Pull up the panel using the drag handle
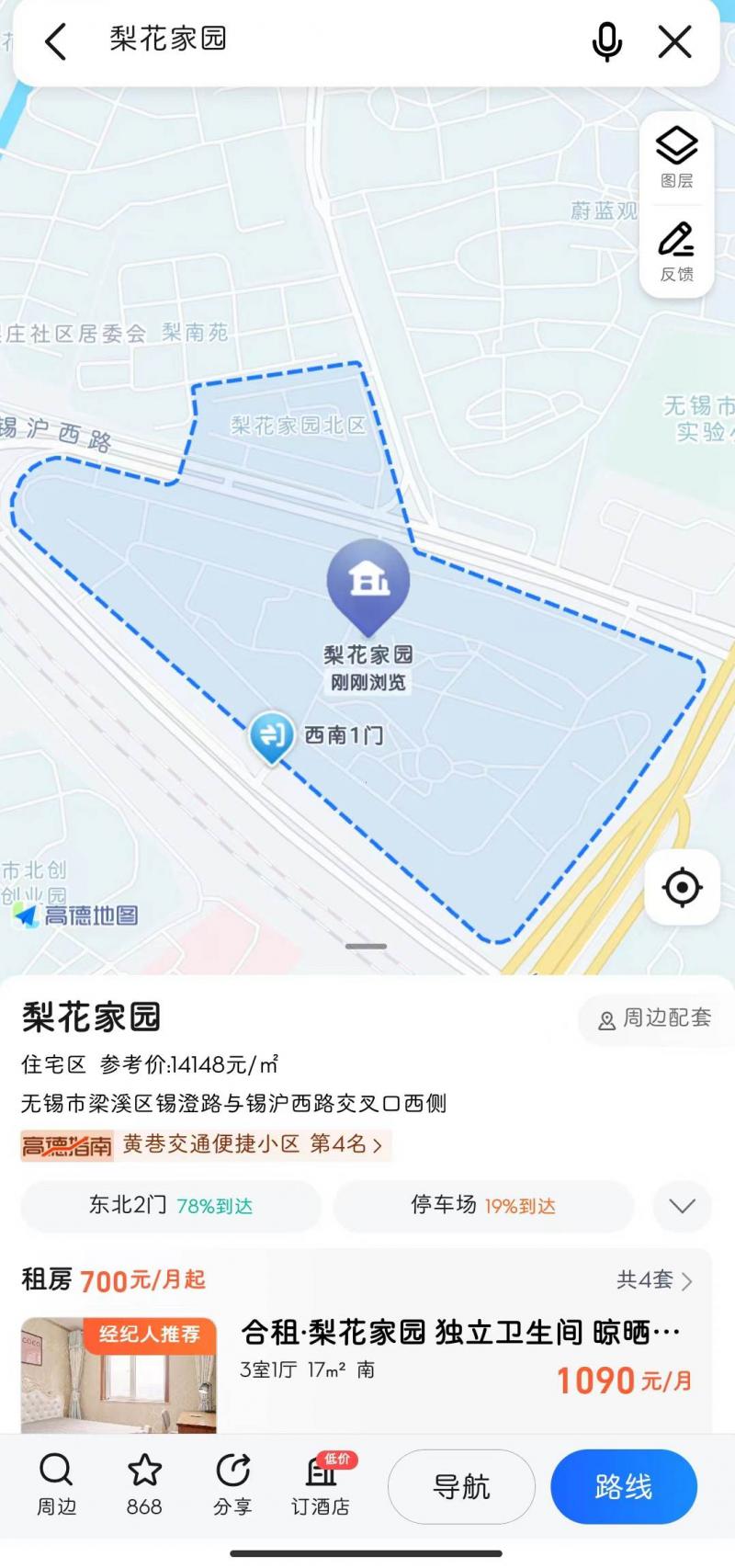The height and width of the screenshot is (1568, 735). click(365, 946)
